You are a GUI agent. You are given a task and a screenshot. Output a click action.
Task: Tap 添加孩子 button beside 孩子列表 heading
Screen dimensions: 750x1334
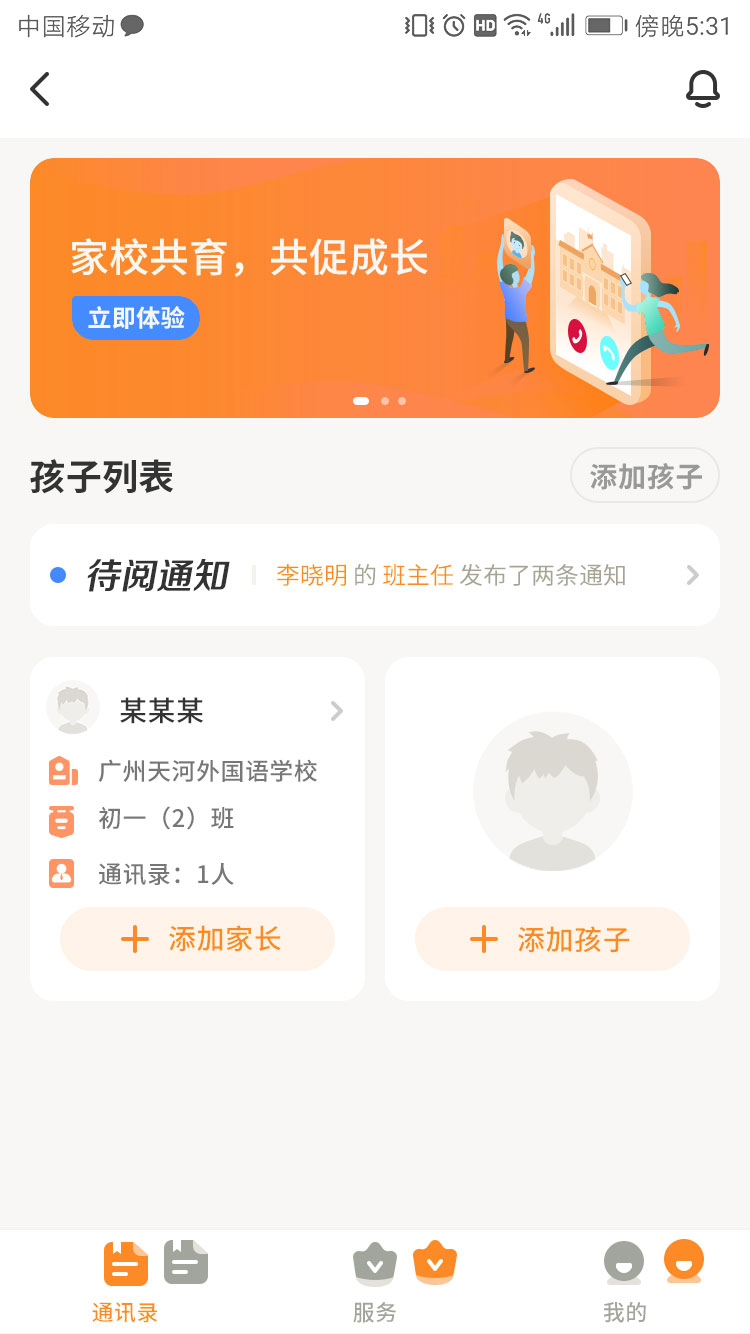pos(645,476)
